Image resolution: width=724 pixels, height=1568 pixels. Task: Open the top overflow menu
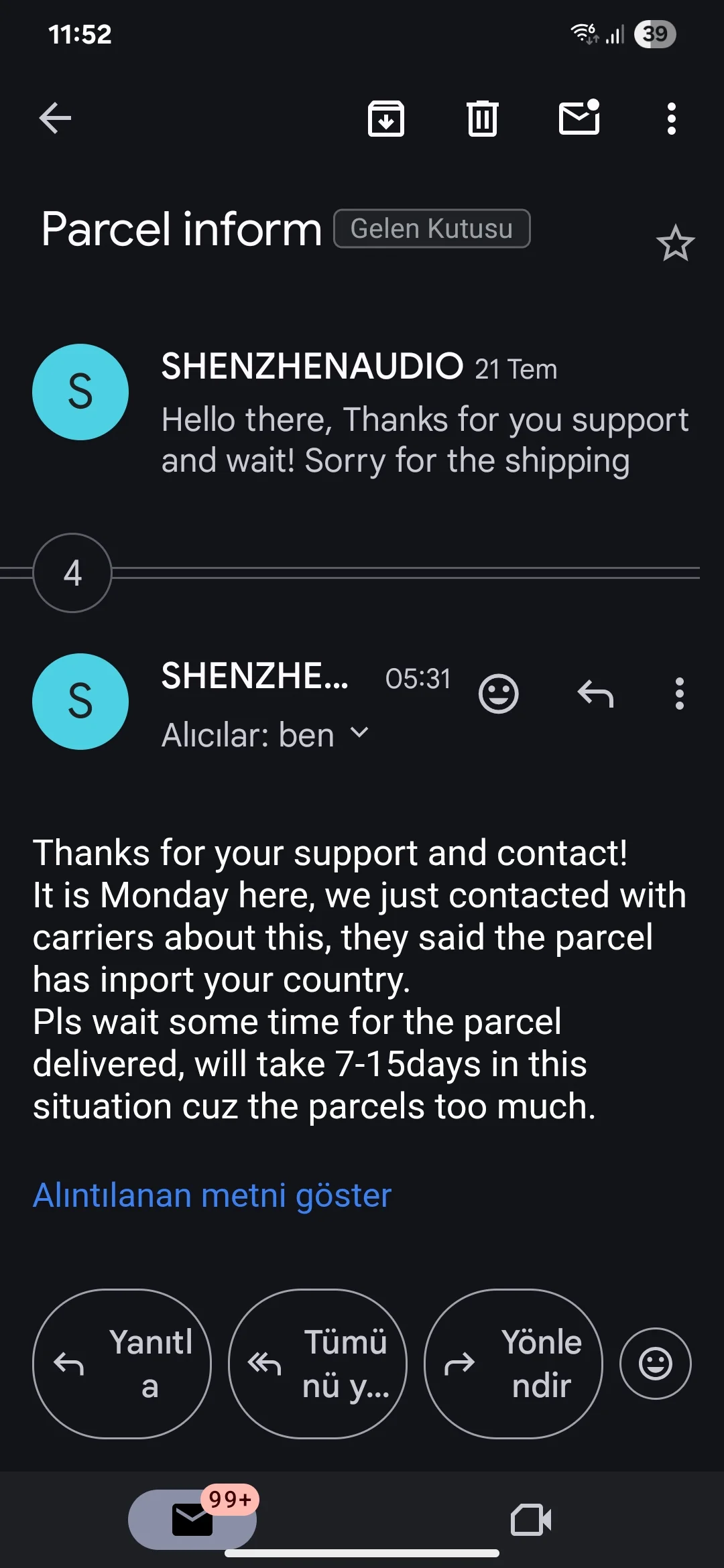click(671, 119)
